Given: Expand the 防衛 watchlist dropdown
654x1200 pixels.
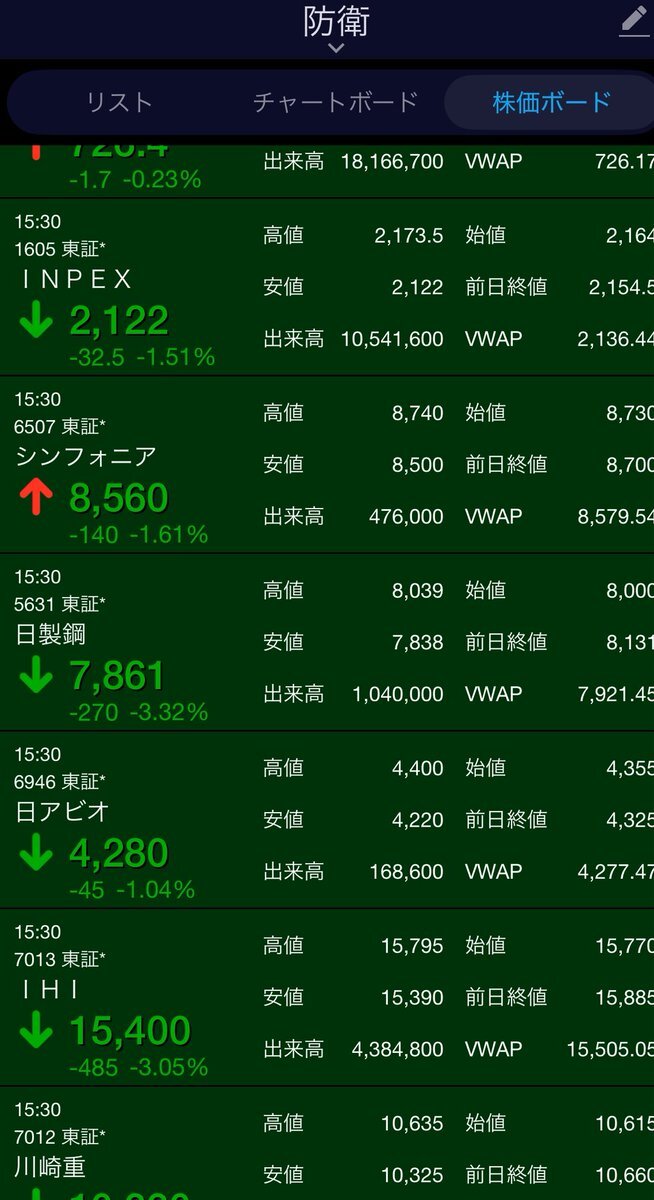Looking at the screenshot, I should (336, 29).
